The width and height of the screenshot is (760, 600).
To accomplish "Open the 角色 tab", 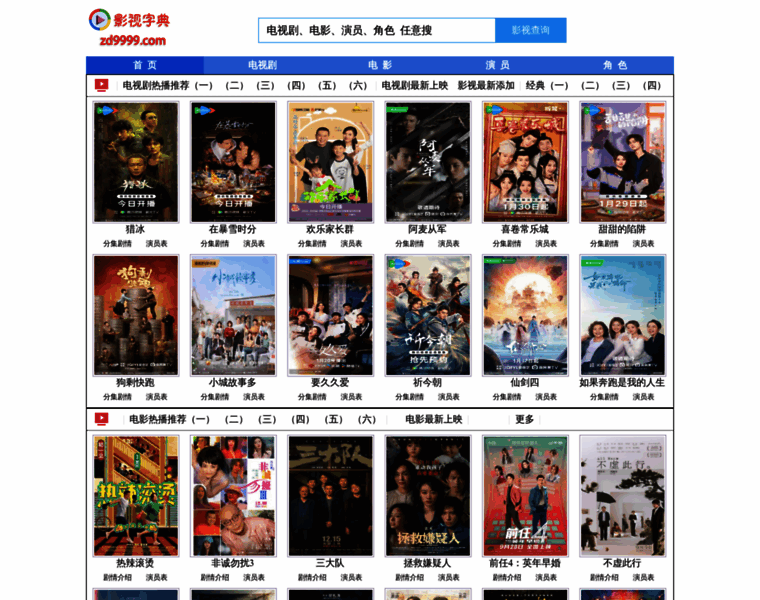I will [615, 65].
